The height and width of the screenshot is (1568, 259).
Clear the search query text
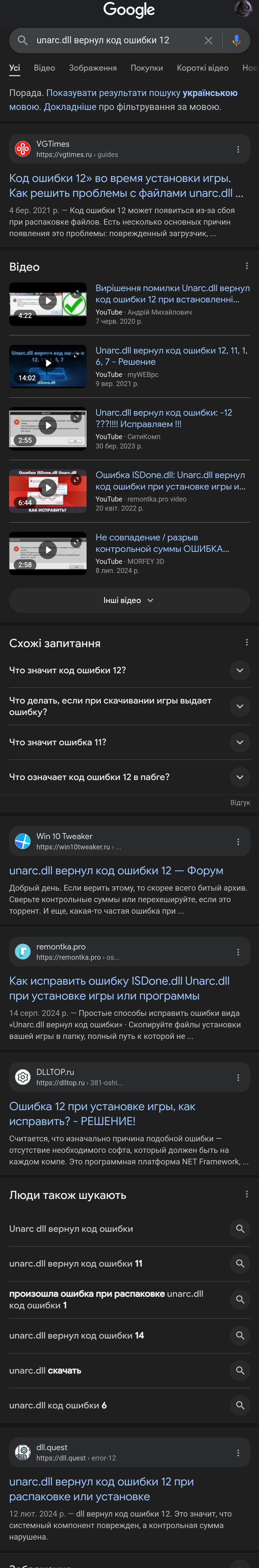(208, 40)
